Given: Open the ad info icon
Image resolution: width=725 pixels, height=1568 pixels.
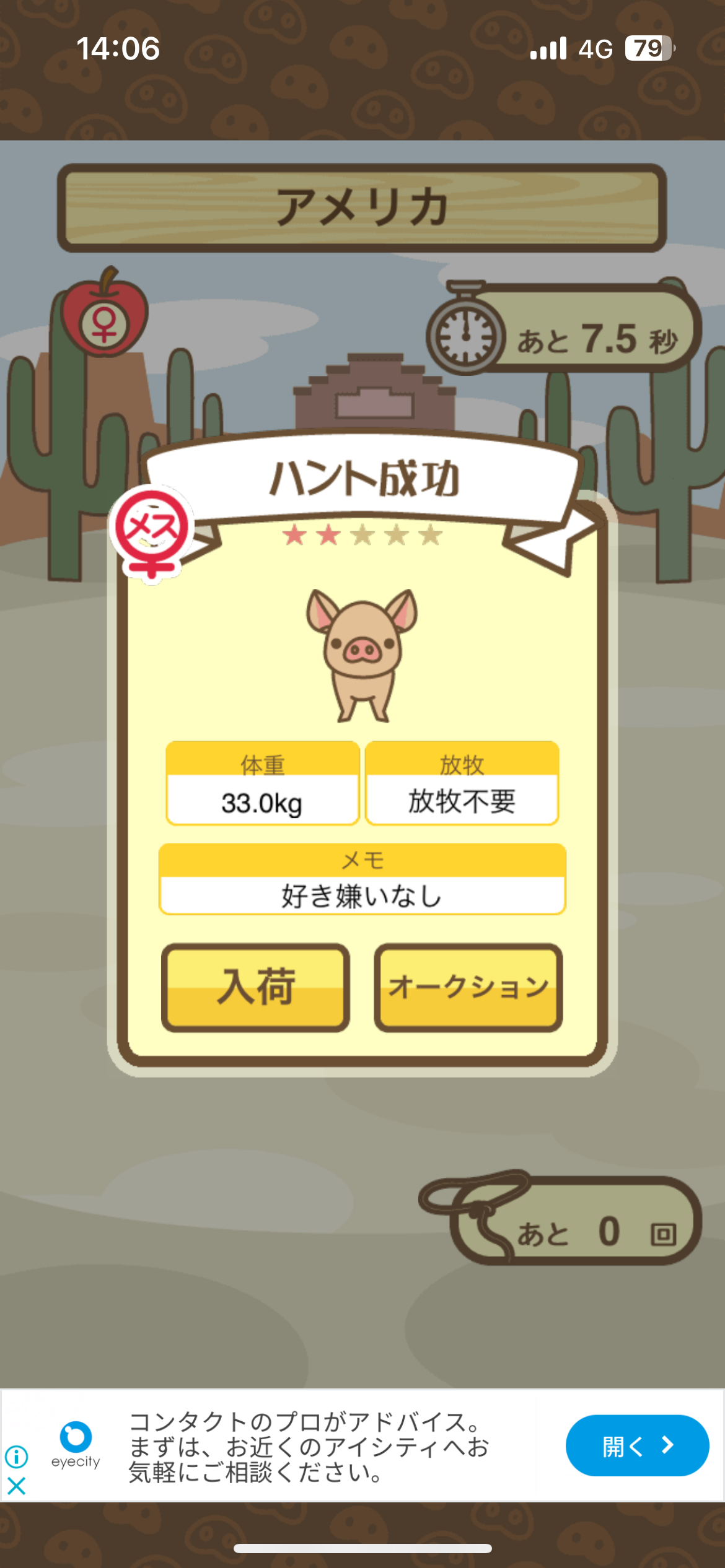Looking at the screenshot, I should pyautogui.click(x=17, y=1457).
